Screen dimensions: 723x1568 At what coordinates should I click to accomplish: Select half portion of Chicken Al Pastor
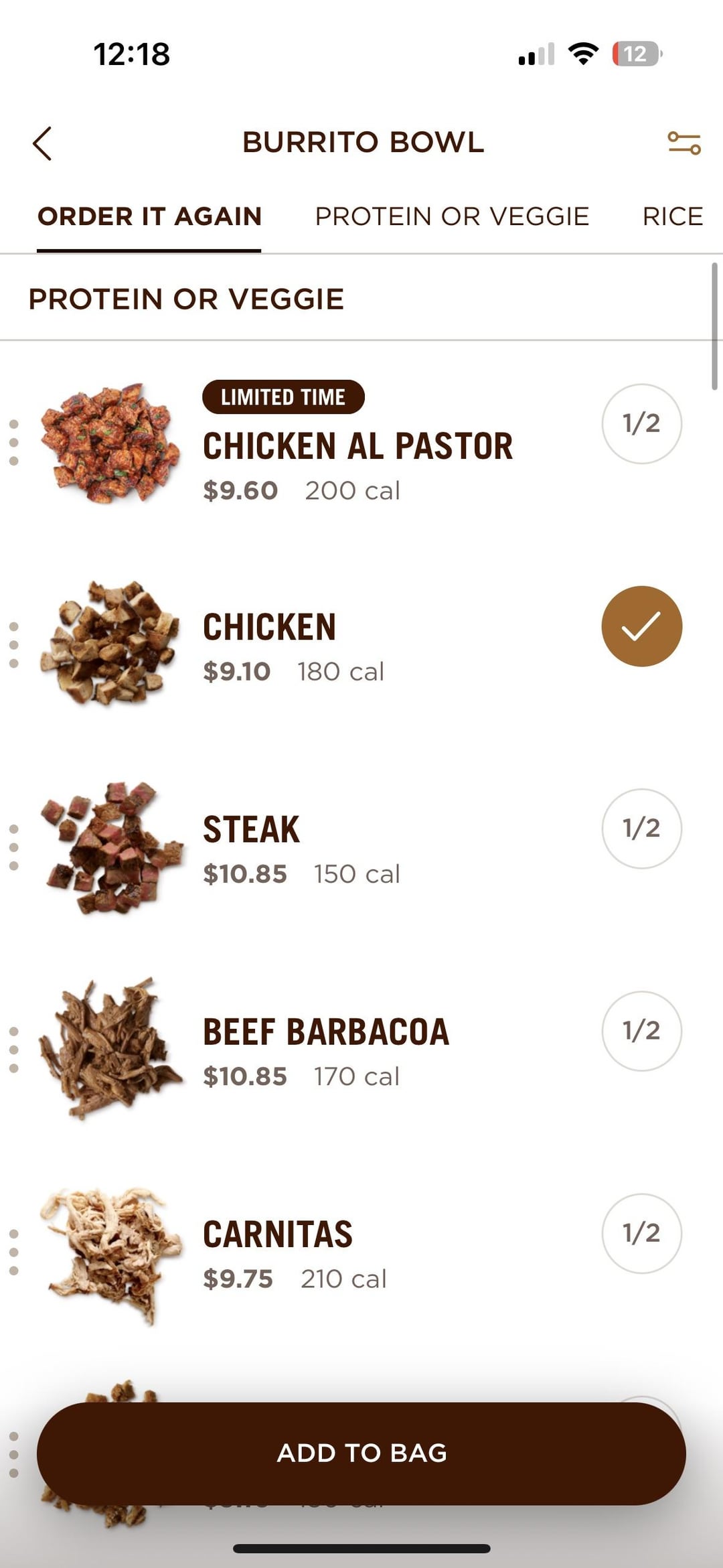[641, 423]
